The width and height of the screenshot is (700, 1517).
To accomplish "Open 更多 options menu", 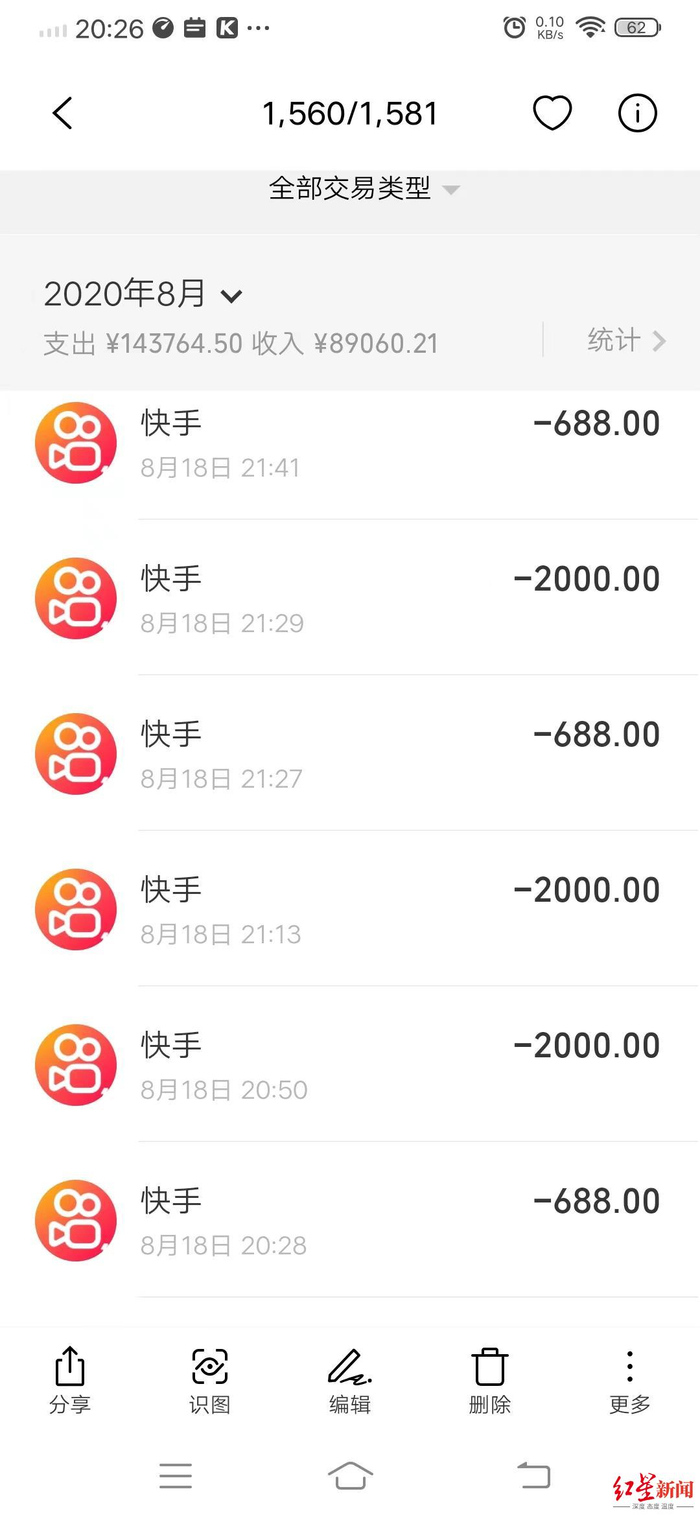I will coord(630,1380).
